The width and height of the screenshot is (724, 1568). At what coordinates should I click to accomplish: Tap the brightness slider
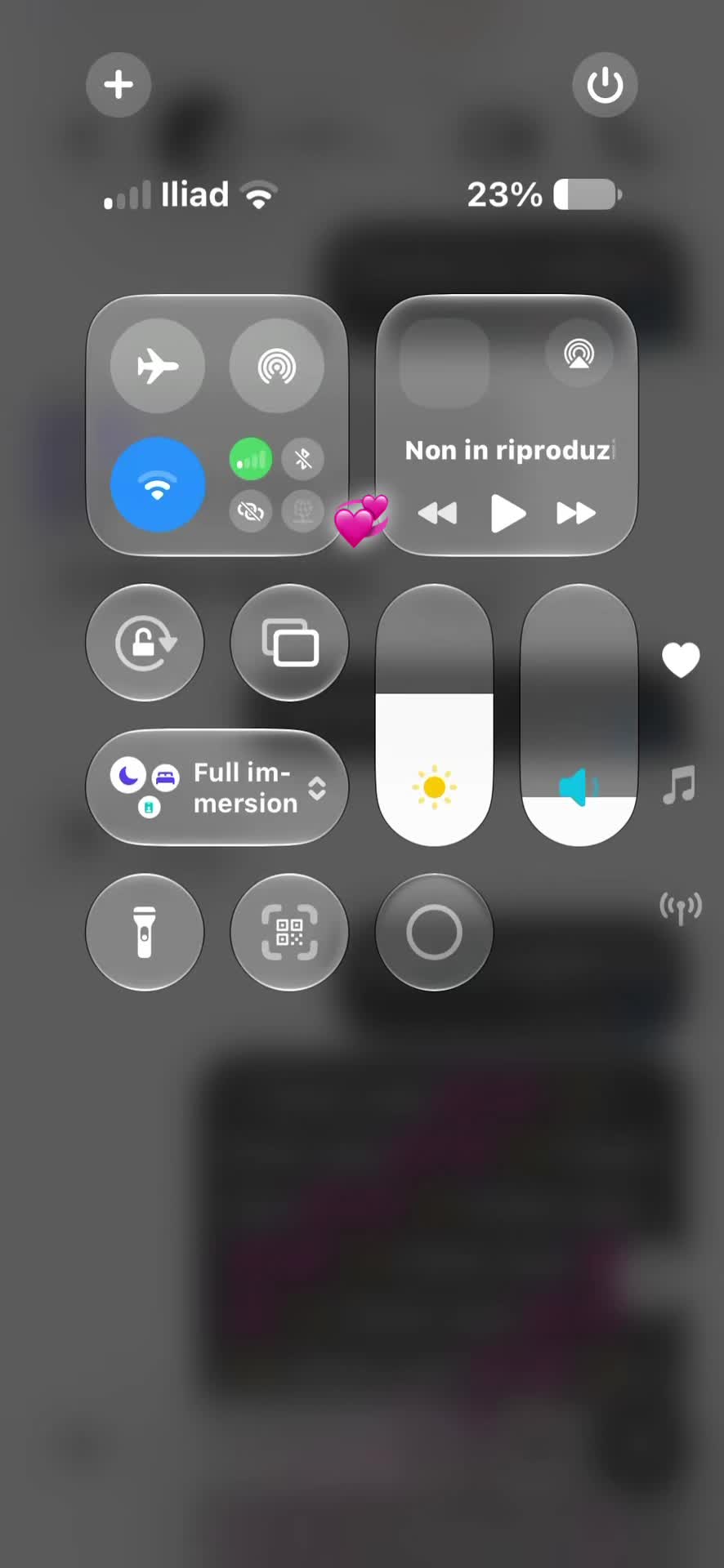(x=434, y=715)
